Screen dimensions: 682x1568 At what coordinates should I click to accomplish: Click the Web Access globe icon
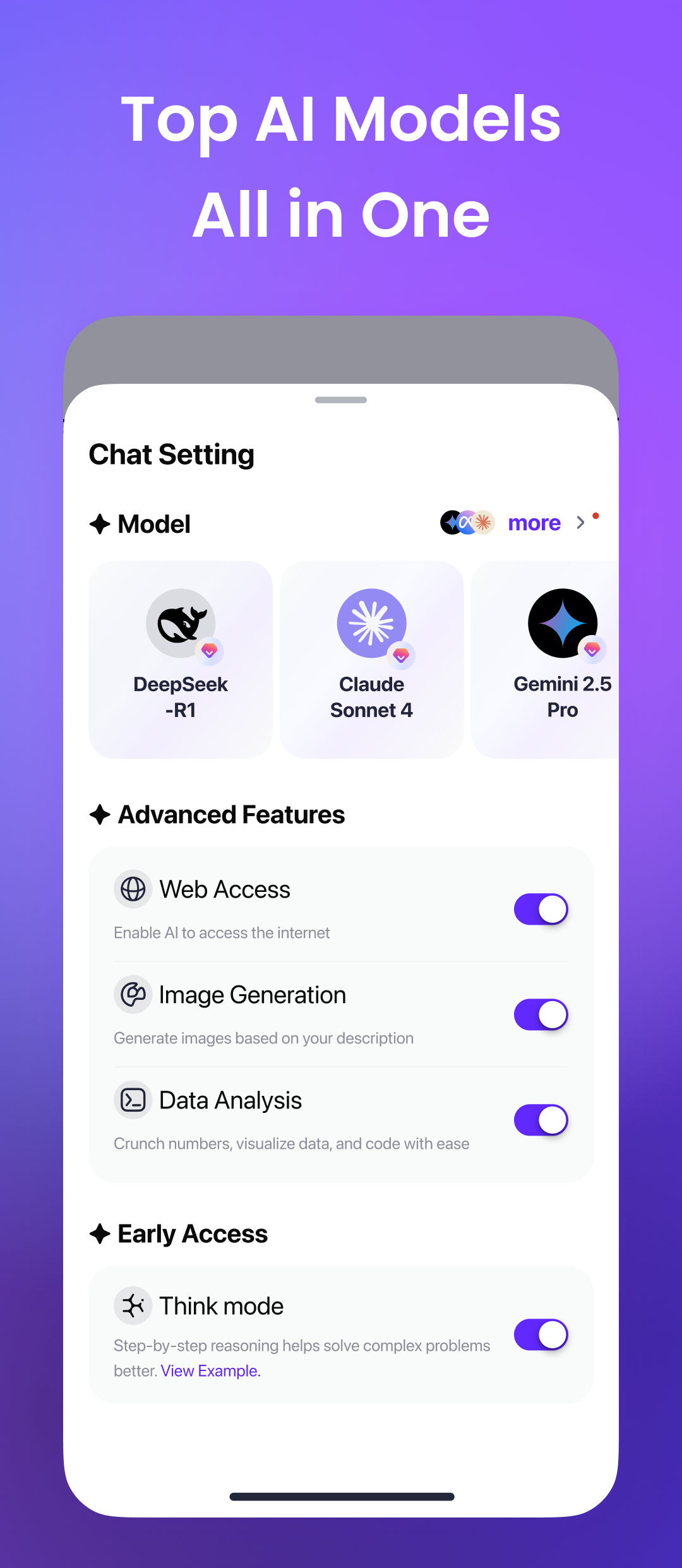click(x=133, y=889)
